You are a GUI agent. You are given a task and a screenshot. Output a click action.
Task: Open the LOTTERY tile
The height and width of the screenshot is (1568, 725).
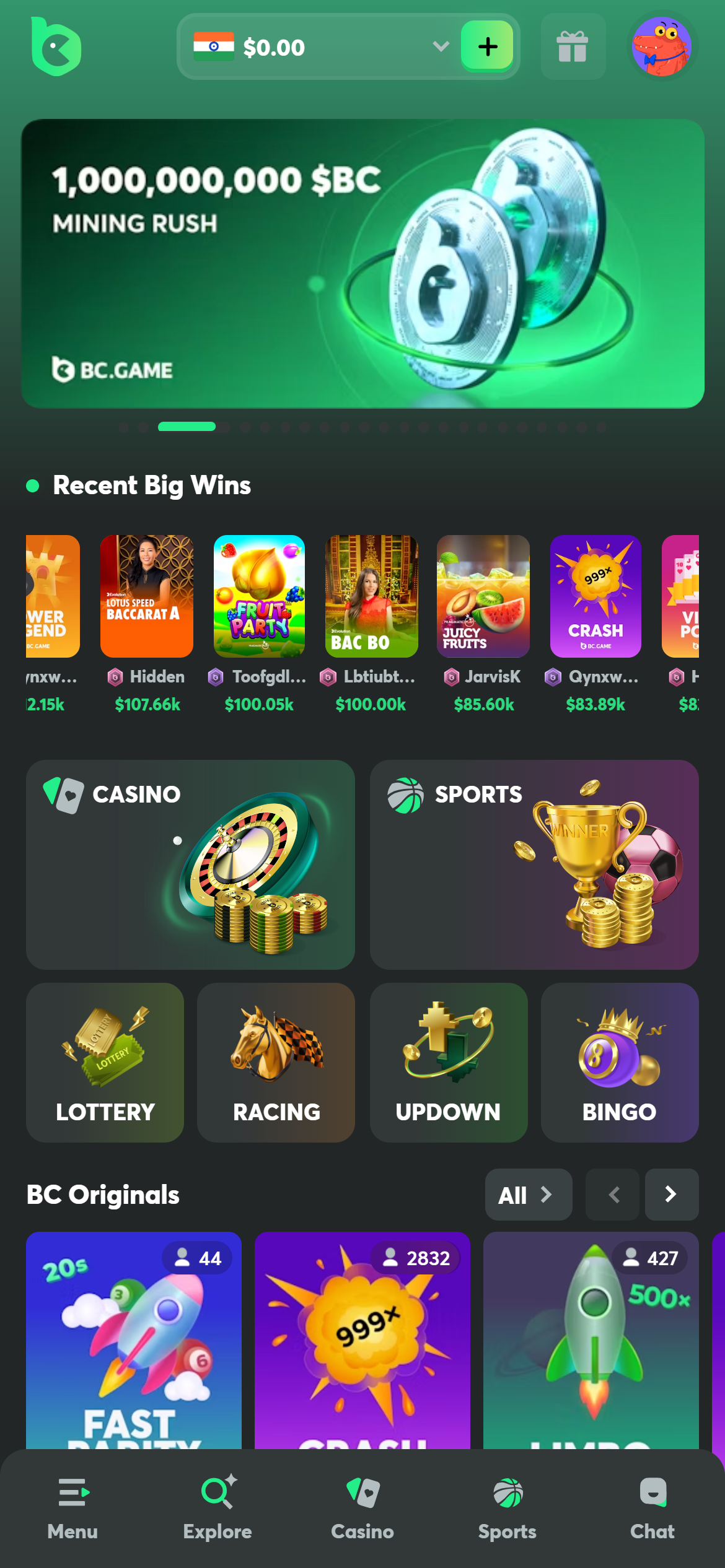(105, 1062)
